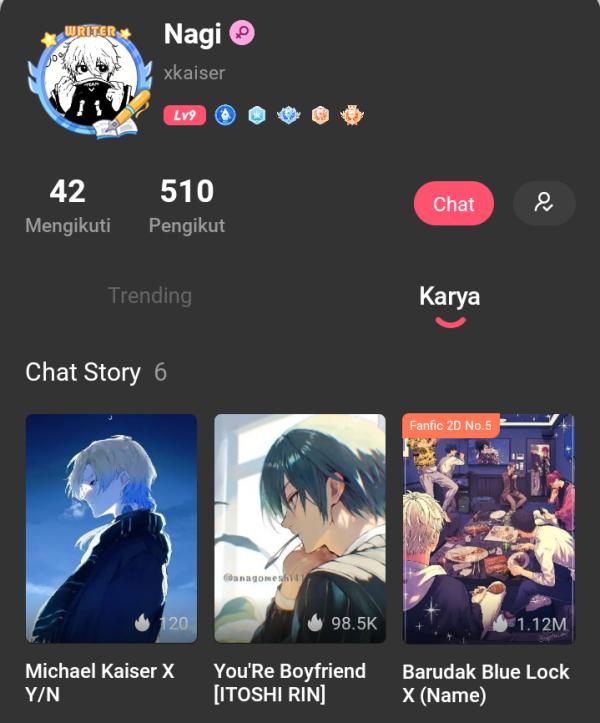Switch to the Trending tab
600x723 pixels.
pos(150,296)
